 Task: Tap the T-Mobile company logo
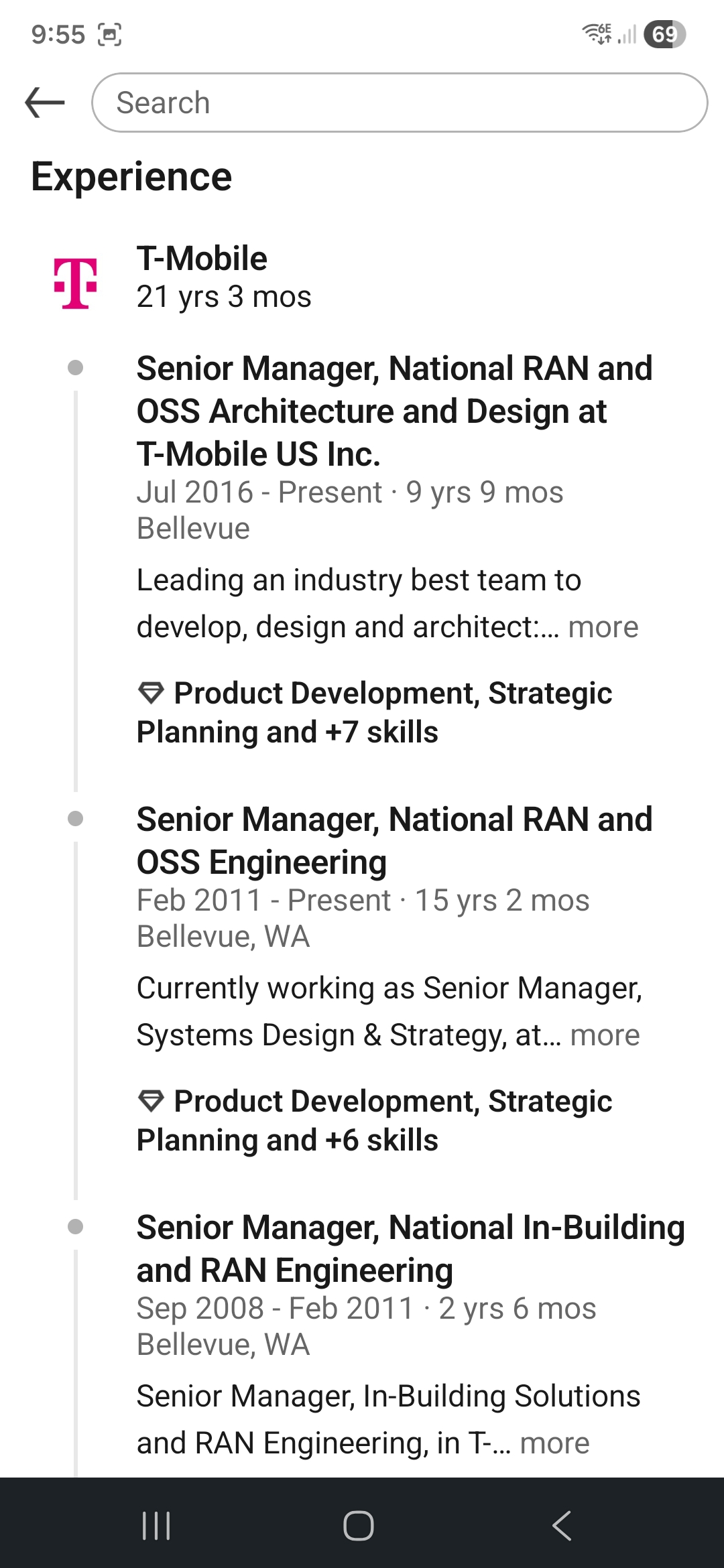pos(78,281)
